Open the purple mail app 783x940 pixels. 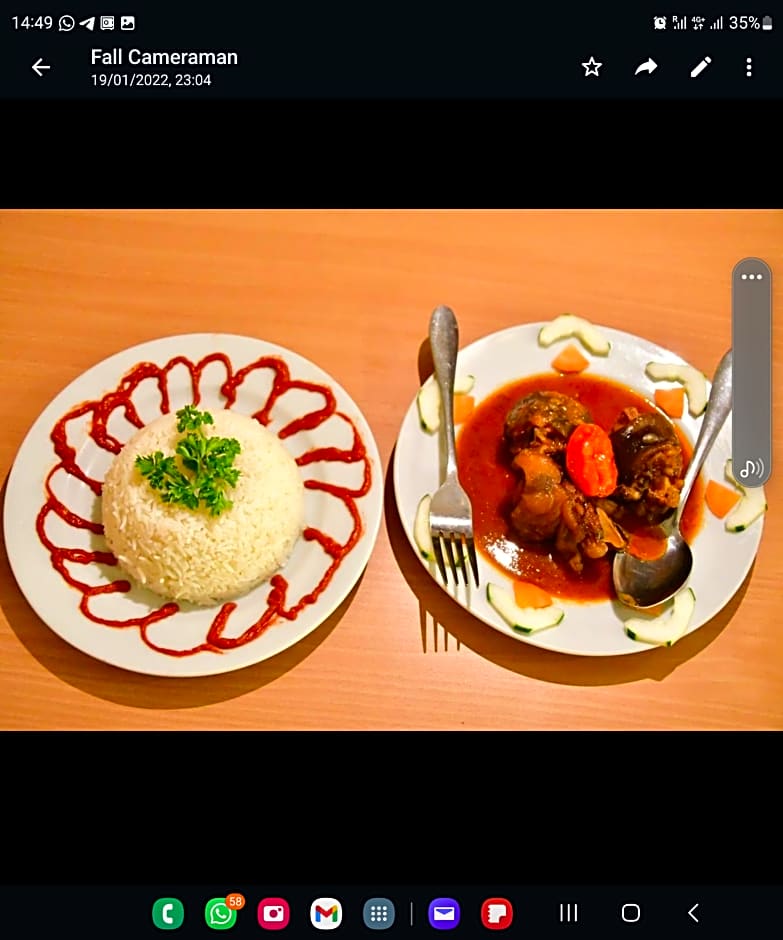tap(444, 913)
